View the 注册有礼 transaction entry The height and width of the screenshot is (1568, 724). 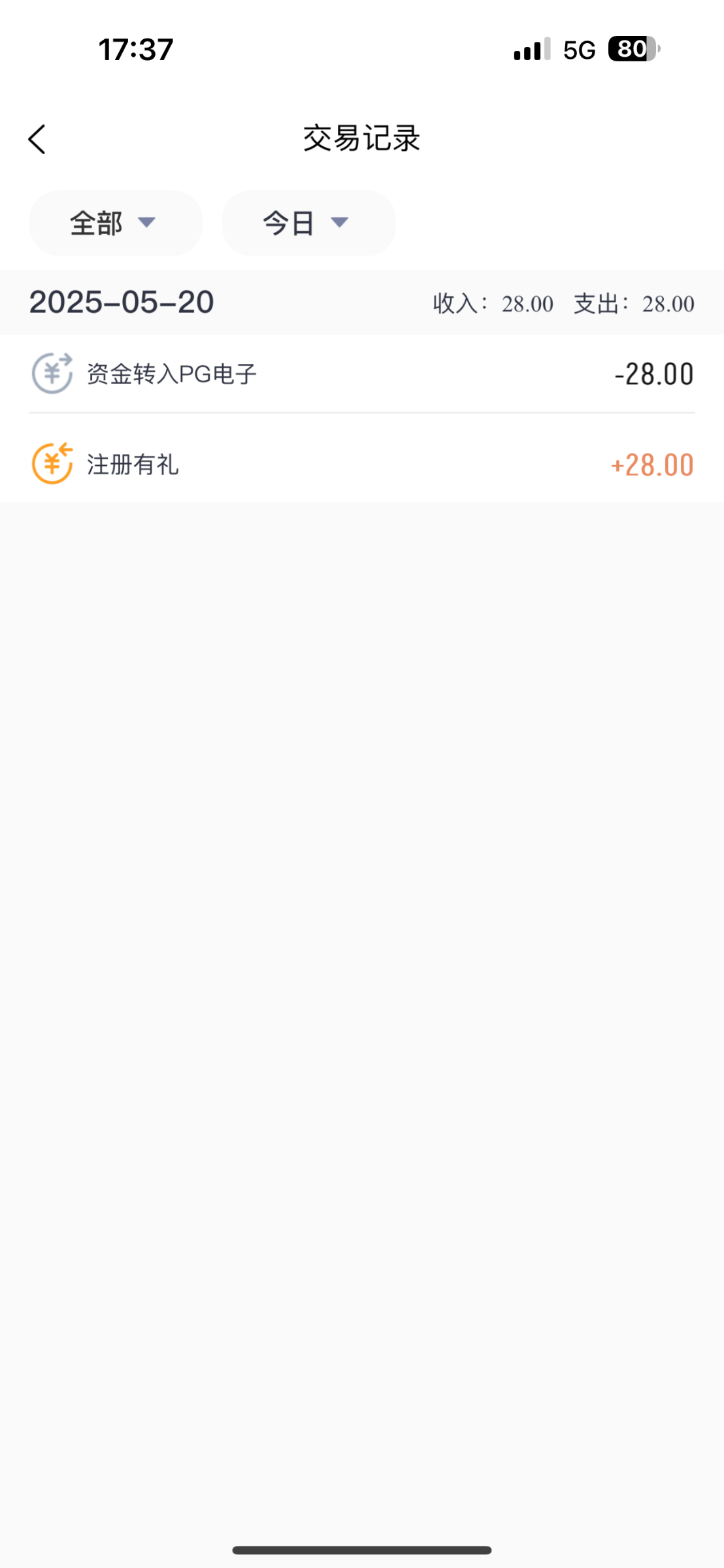(x=362, y=464)
